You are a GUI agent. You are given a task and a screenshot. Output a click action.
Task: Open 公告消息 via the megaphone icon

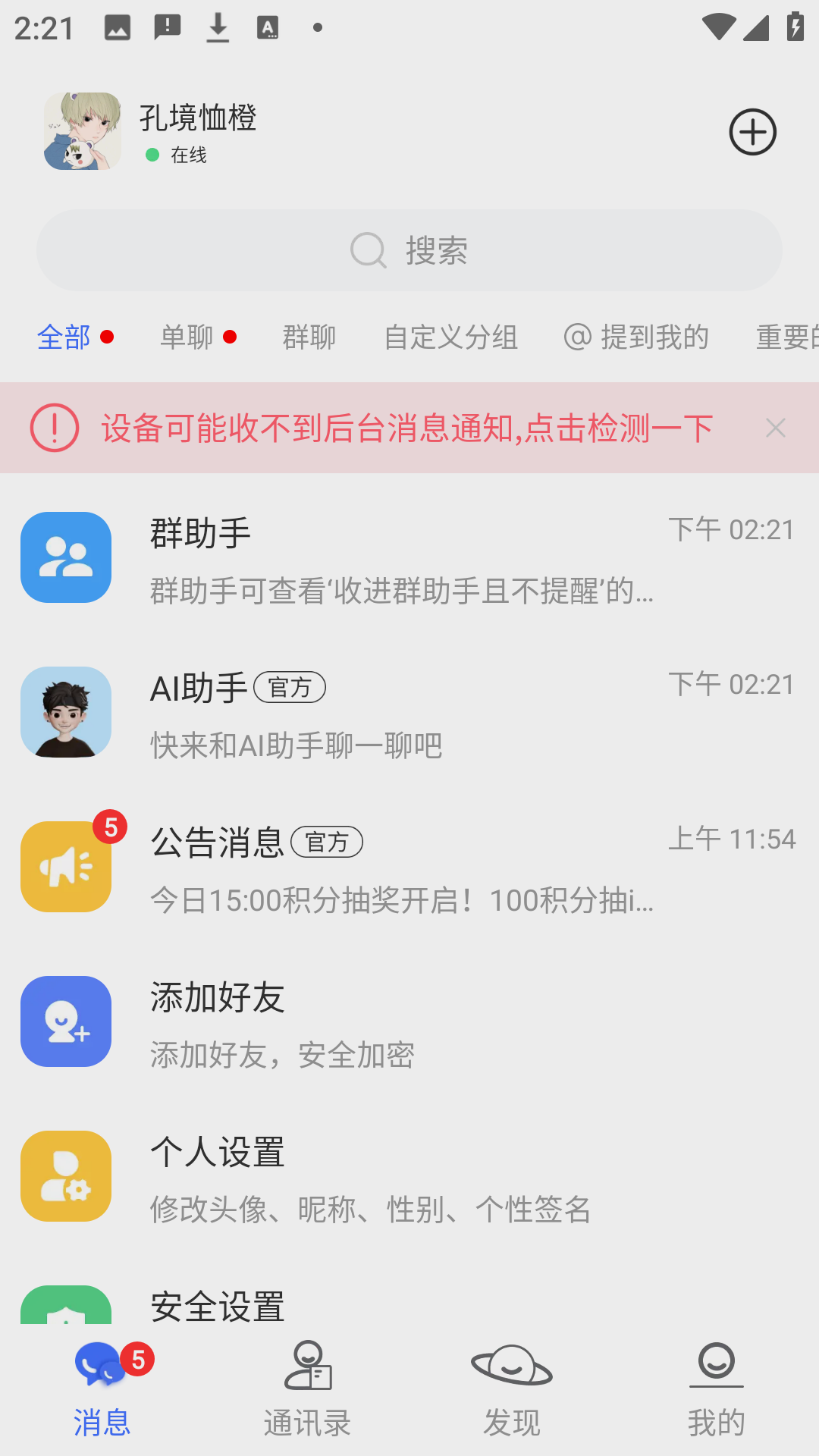click(x=66, y=867)
